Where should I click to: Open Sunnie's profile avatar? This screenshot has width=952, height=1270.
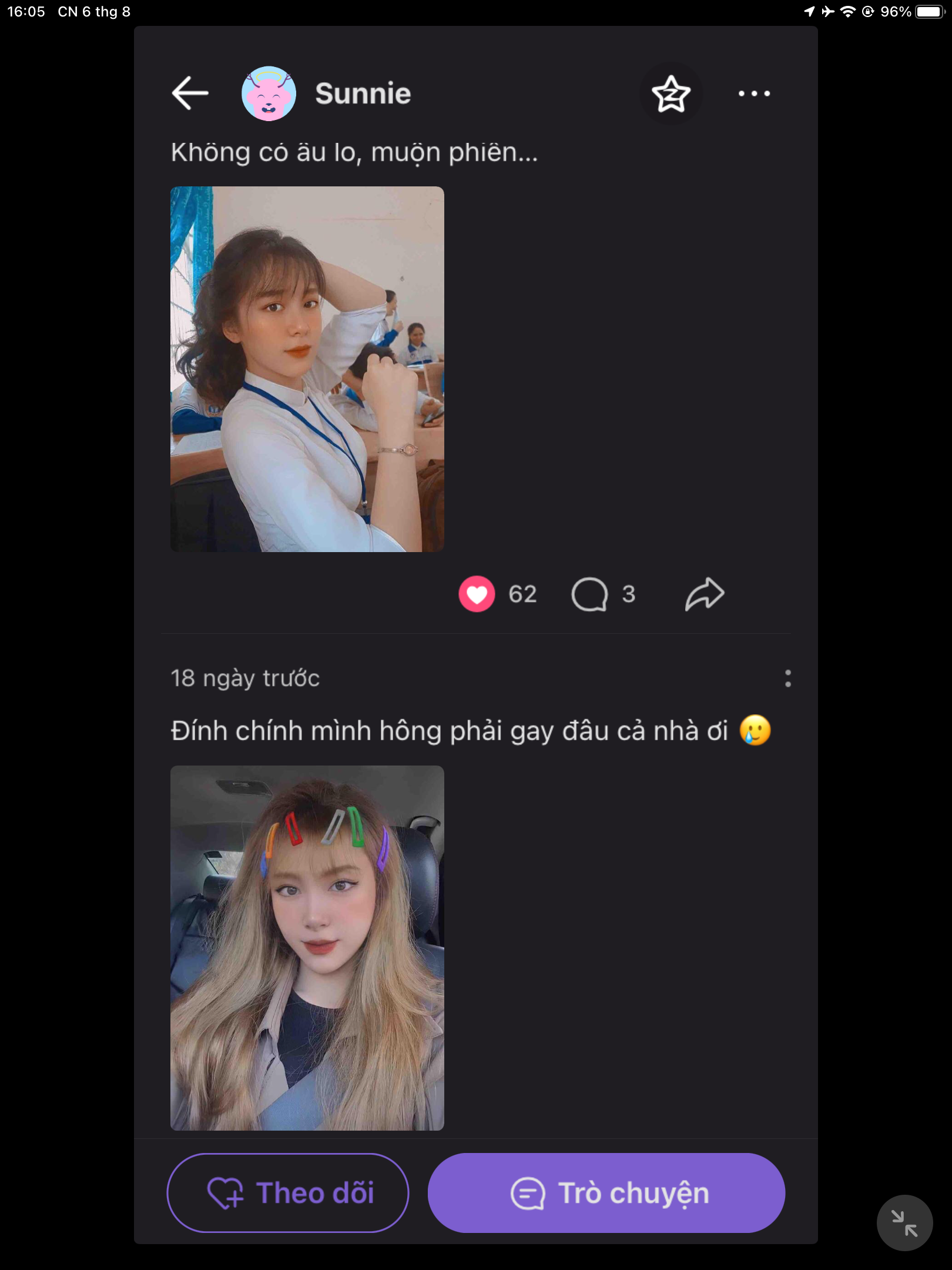click(x=269, y=93)
